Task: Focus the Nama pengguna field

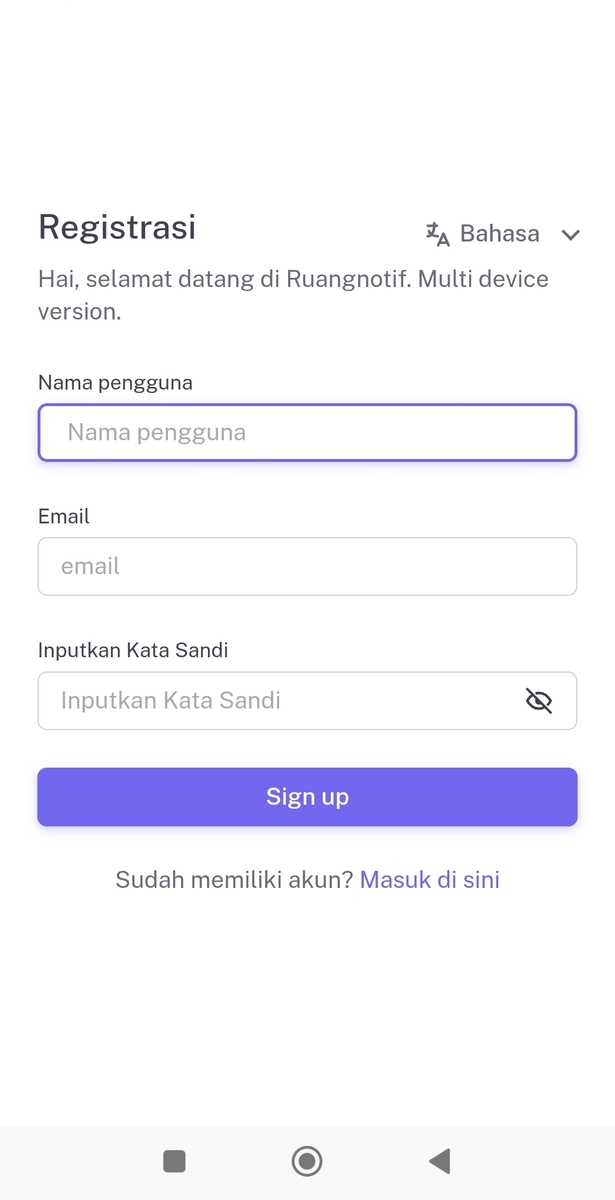Action: [307, 432]
